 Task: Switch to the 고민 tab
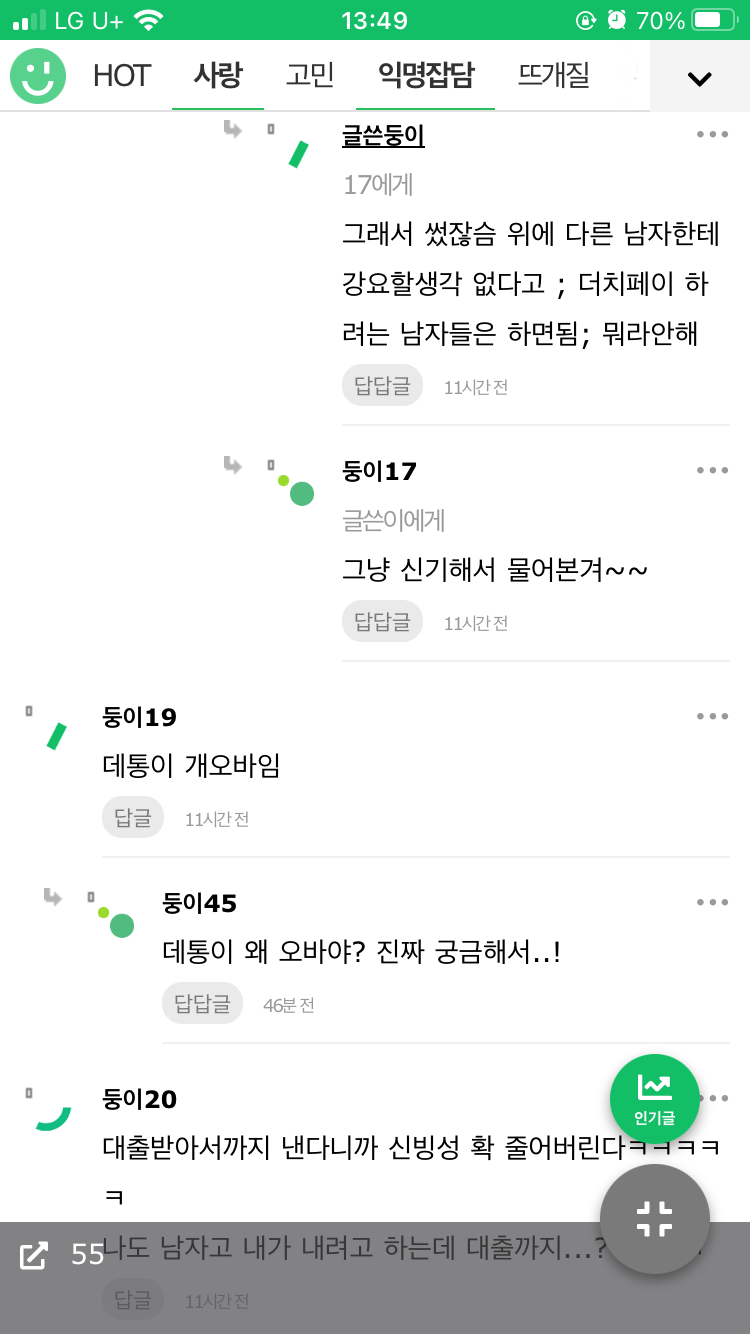coord(310,76)
